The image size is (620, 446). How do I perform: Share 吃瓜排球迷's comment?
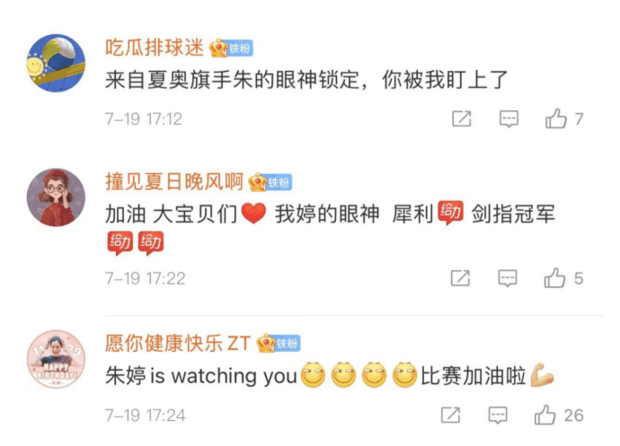[461, 119]
